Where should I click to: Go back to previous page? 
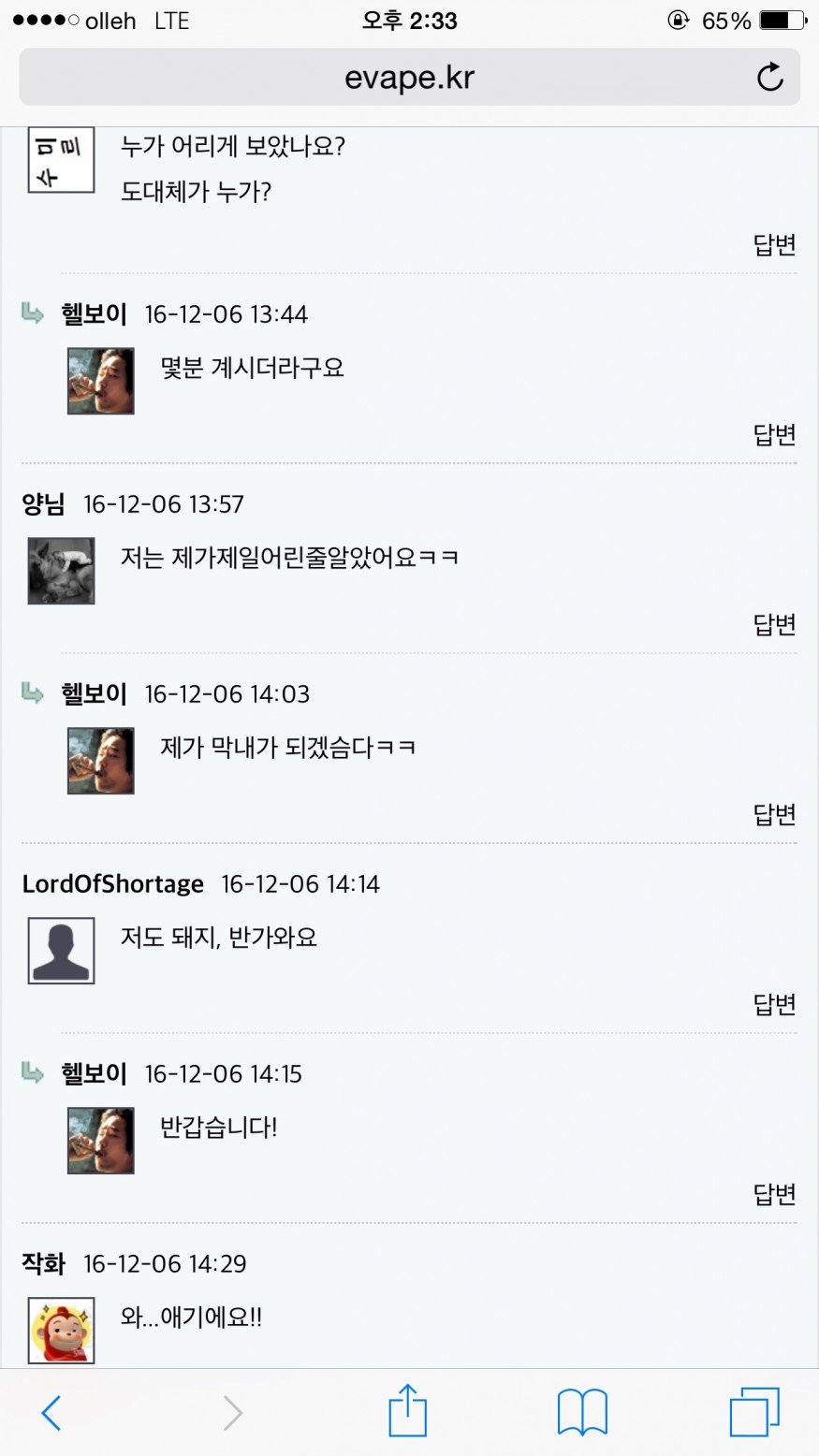[x=51, y=1412]
